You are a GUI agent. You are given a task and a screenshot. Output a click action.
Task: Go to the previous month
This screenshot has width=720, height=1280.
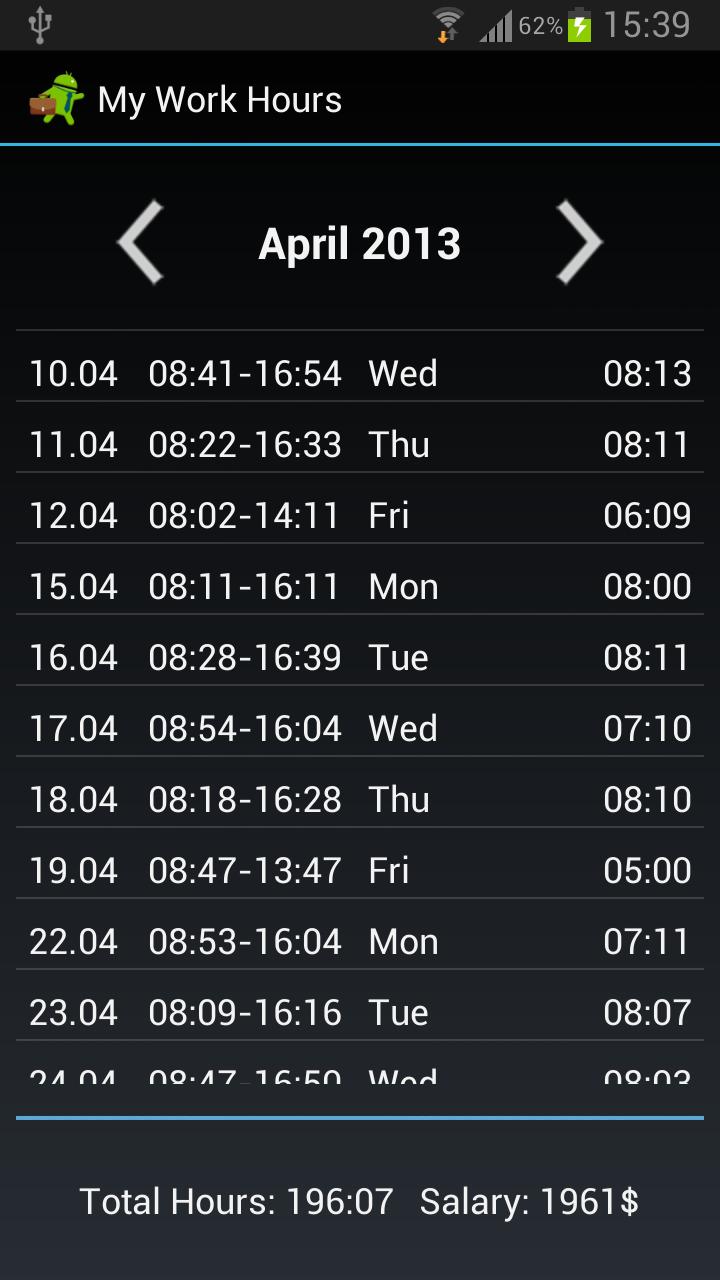tap(140, 243)
